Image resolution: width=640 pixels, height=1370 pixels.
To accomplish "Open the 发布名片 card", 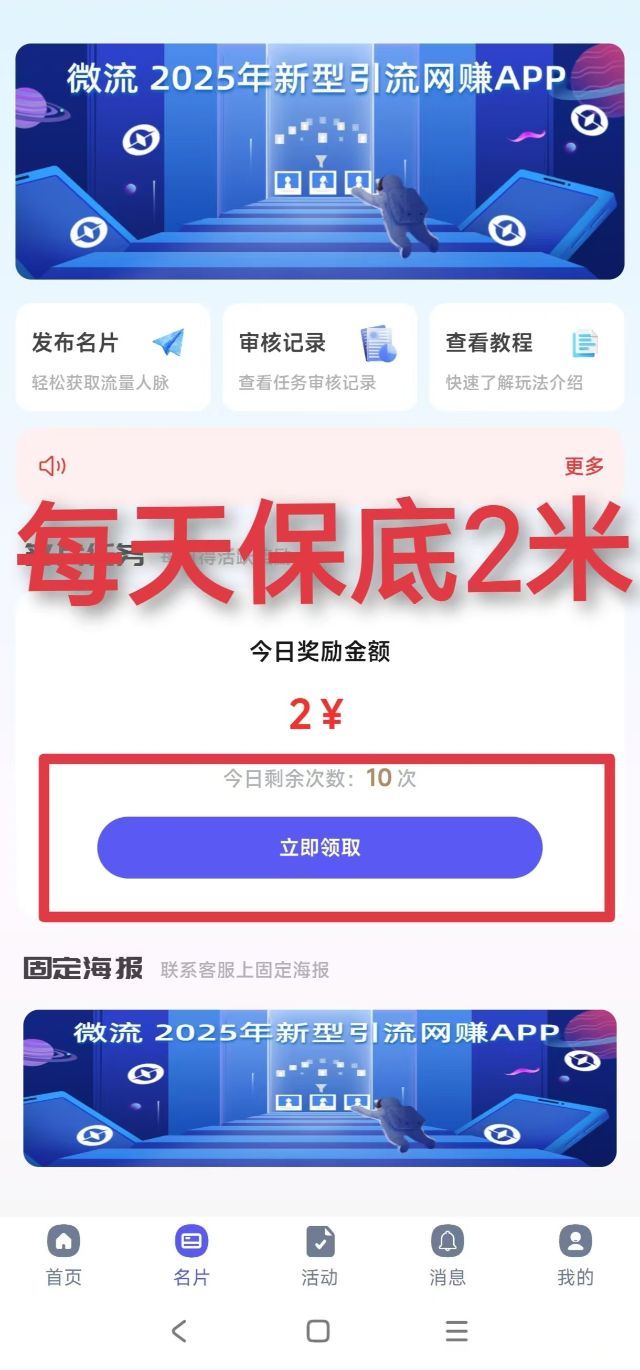I will (113, 357).
